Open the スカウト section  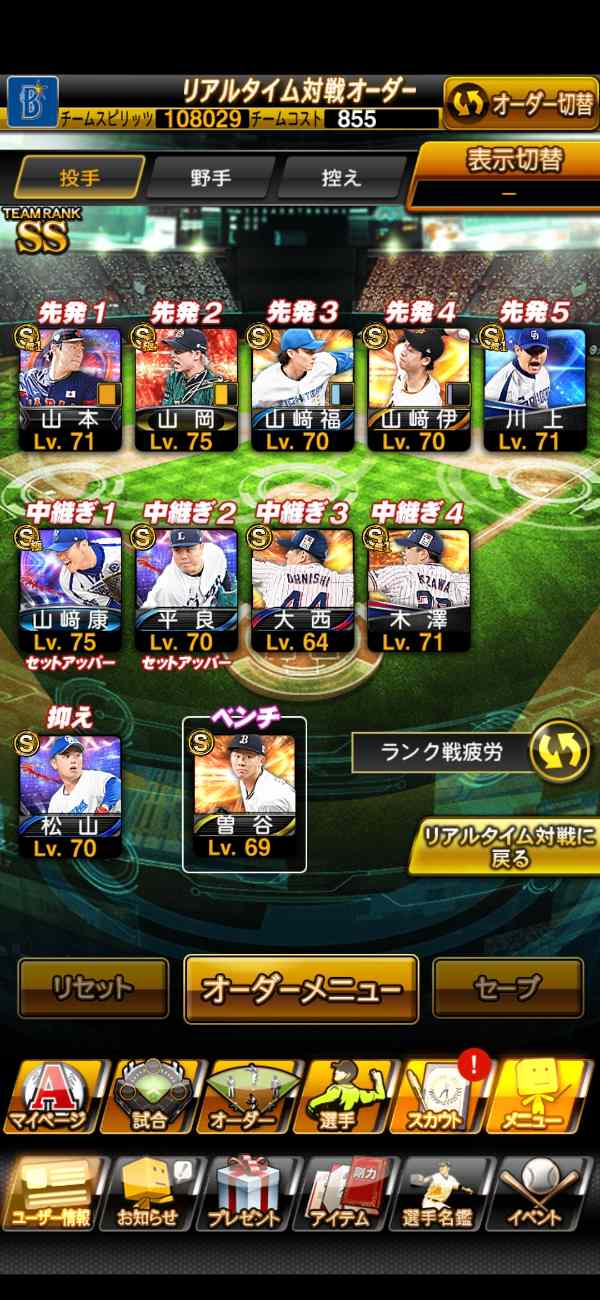click(x=443, y=1096)
